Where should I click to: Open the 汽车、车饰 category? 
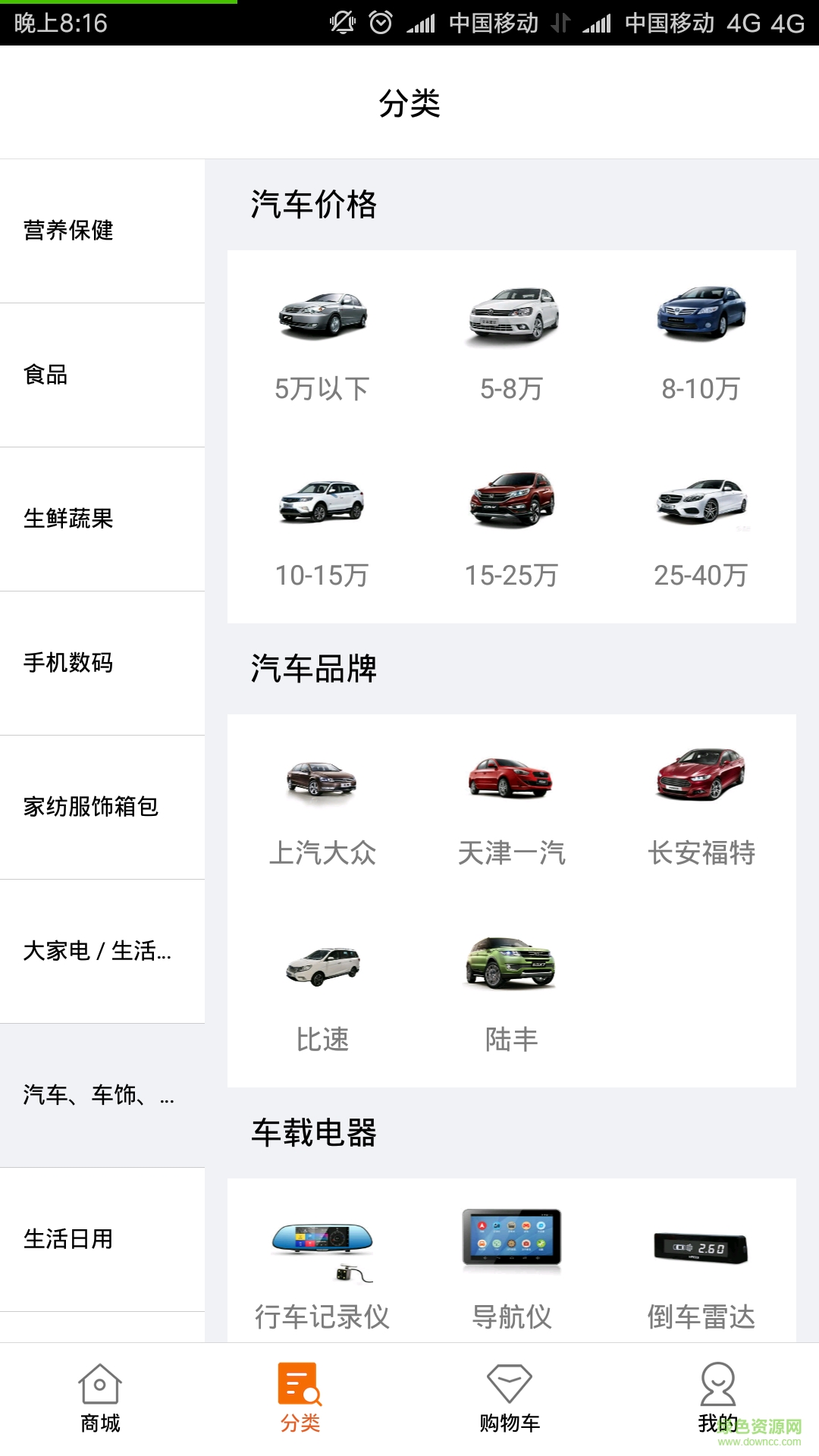[102, 1096]
